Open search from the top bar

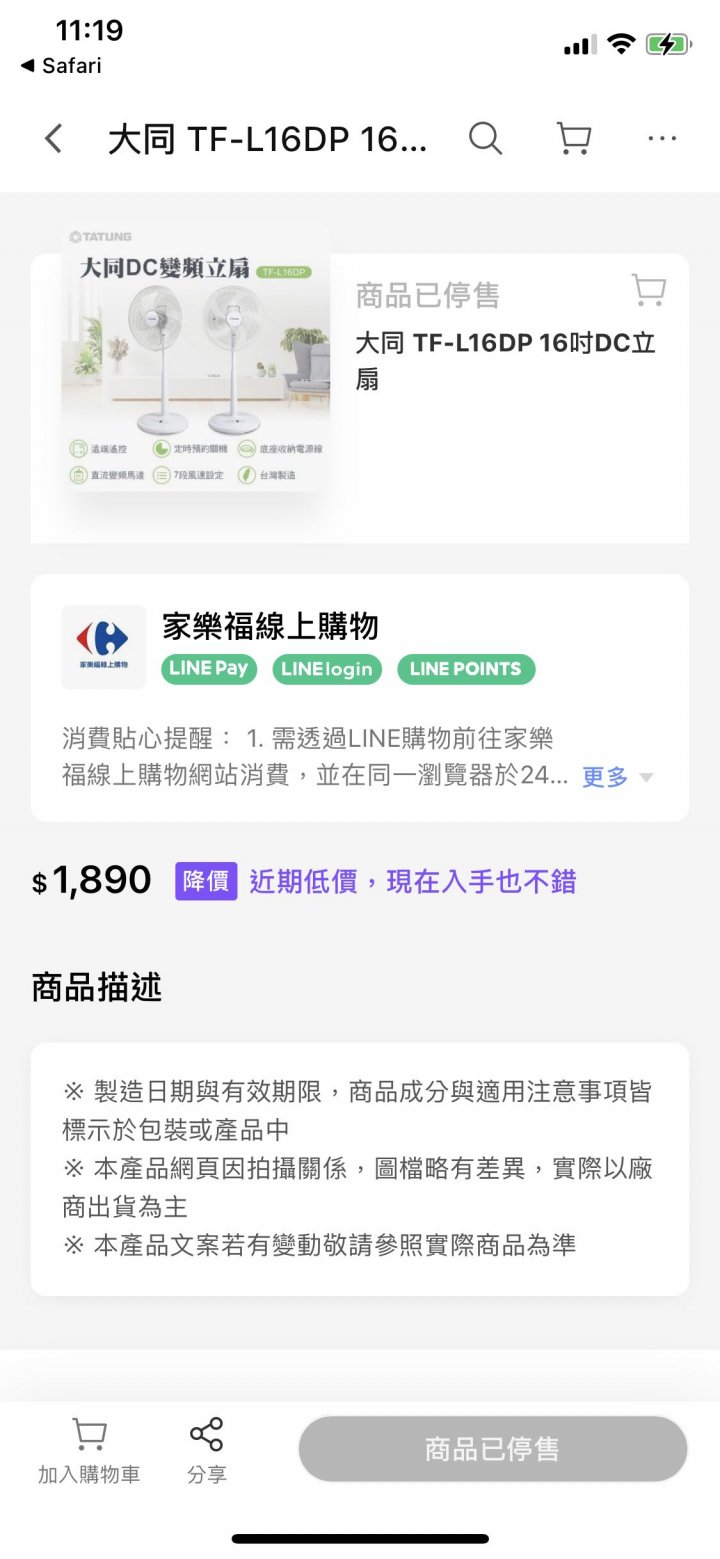coord(485,139)
